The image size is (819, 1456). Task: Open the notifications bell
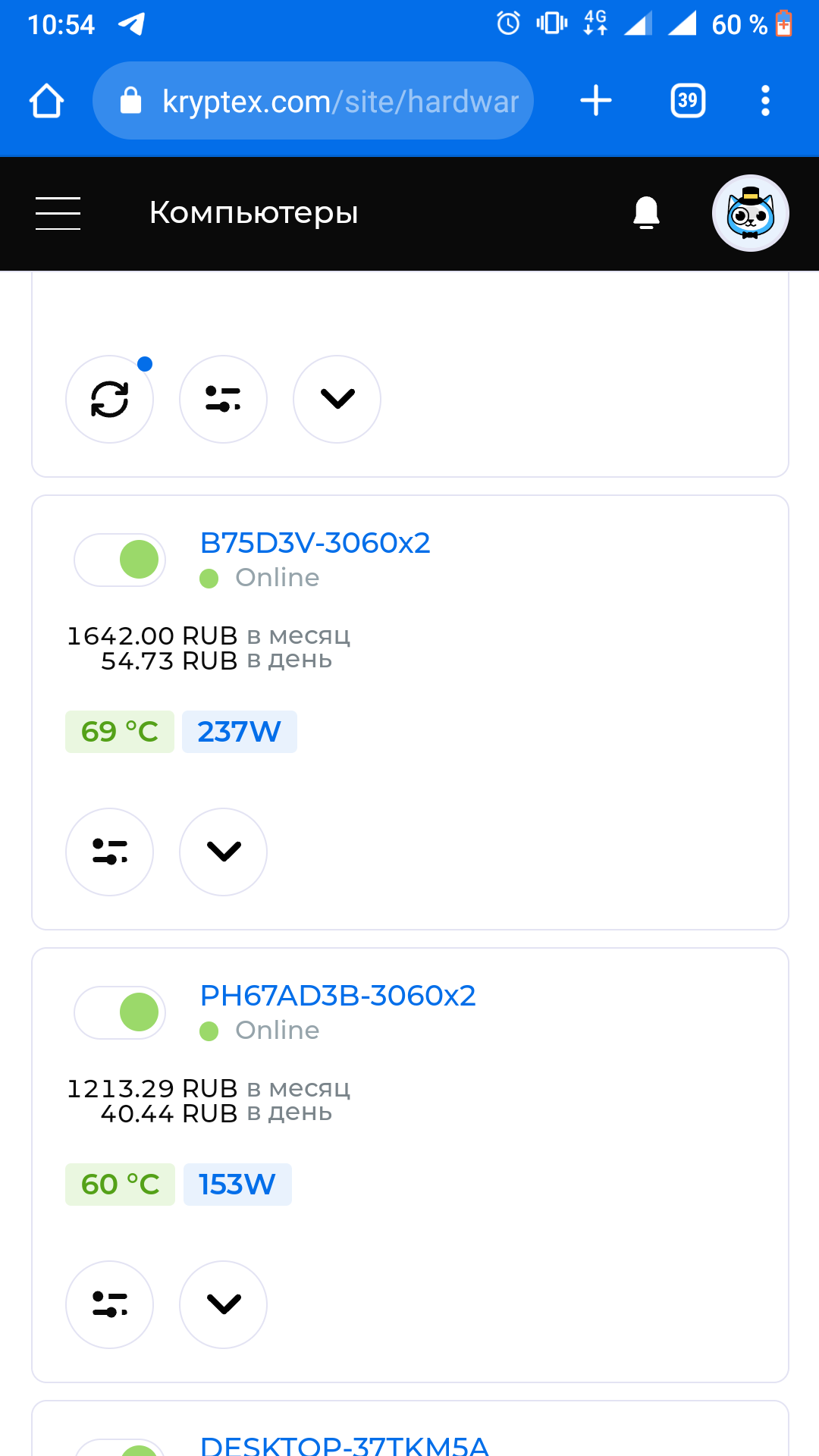[646, 213]
